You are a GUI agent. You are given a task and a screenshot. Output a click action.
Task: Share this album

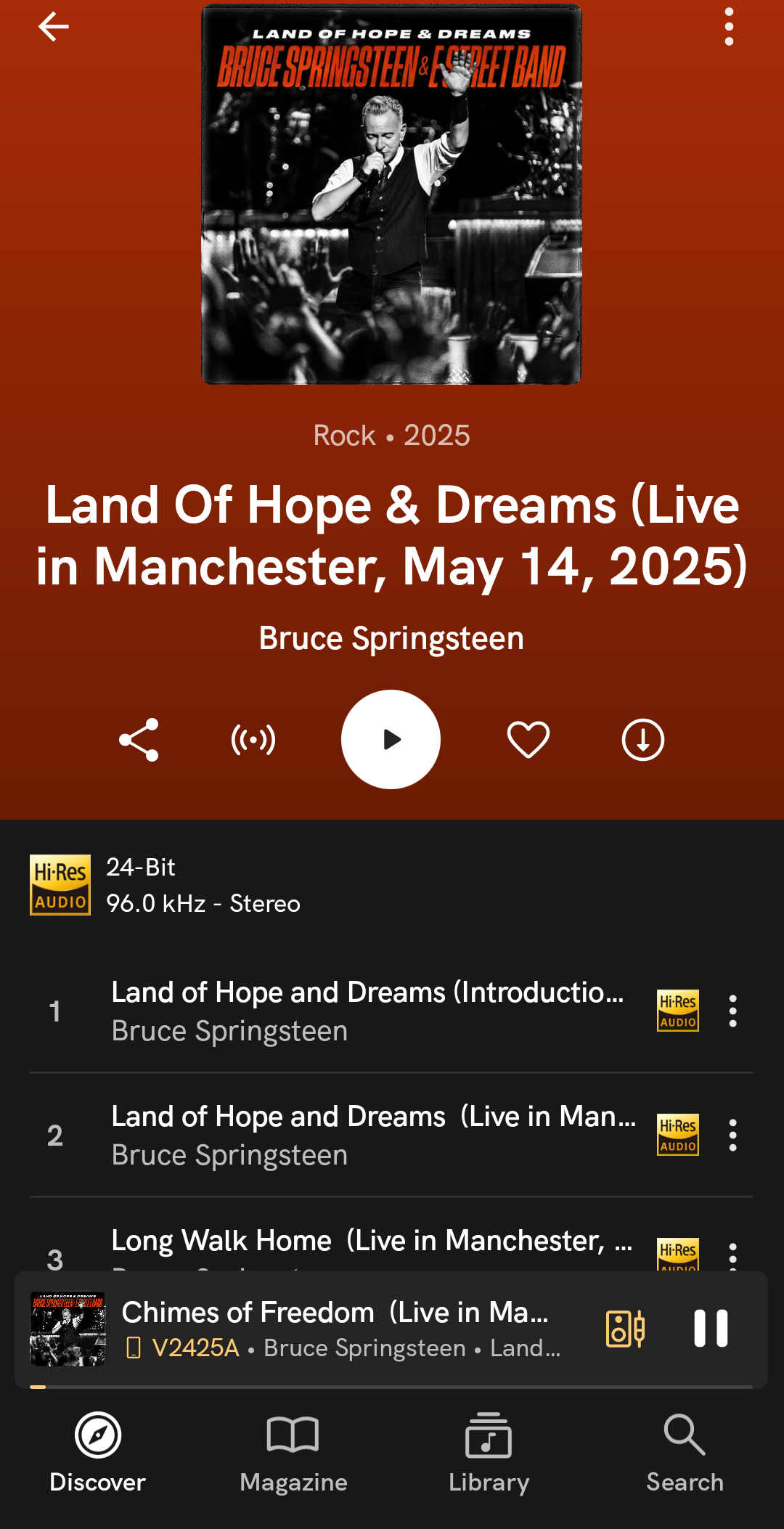coord(139,740)
